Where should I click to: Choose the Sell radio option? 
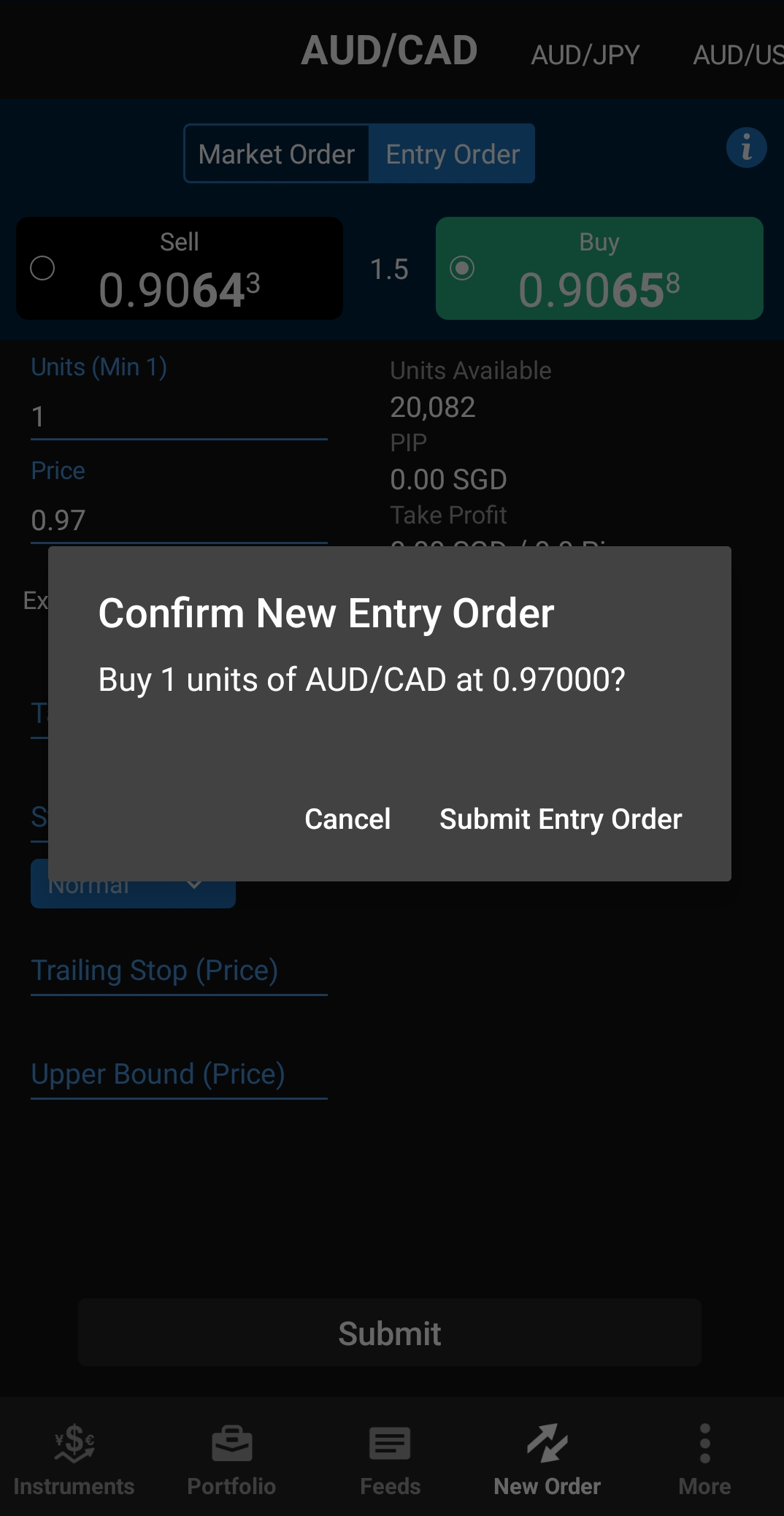(42, 269)
